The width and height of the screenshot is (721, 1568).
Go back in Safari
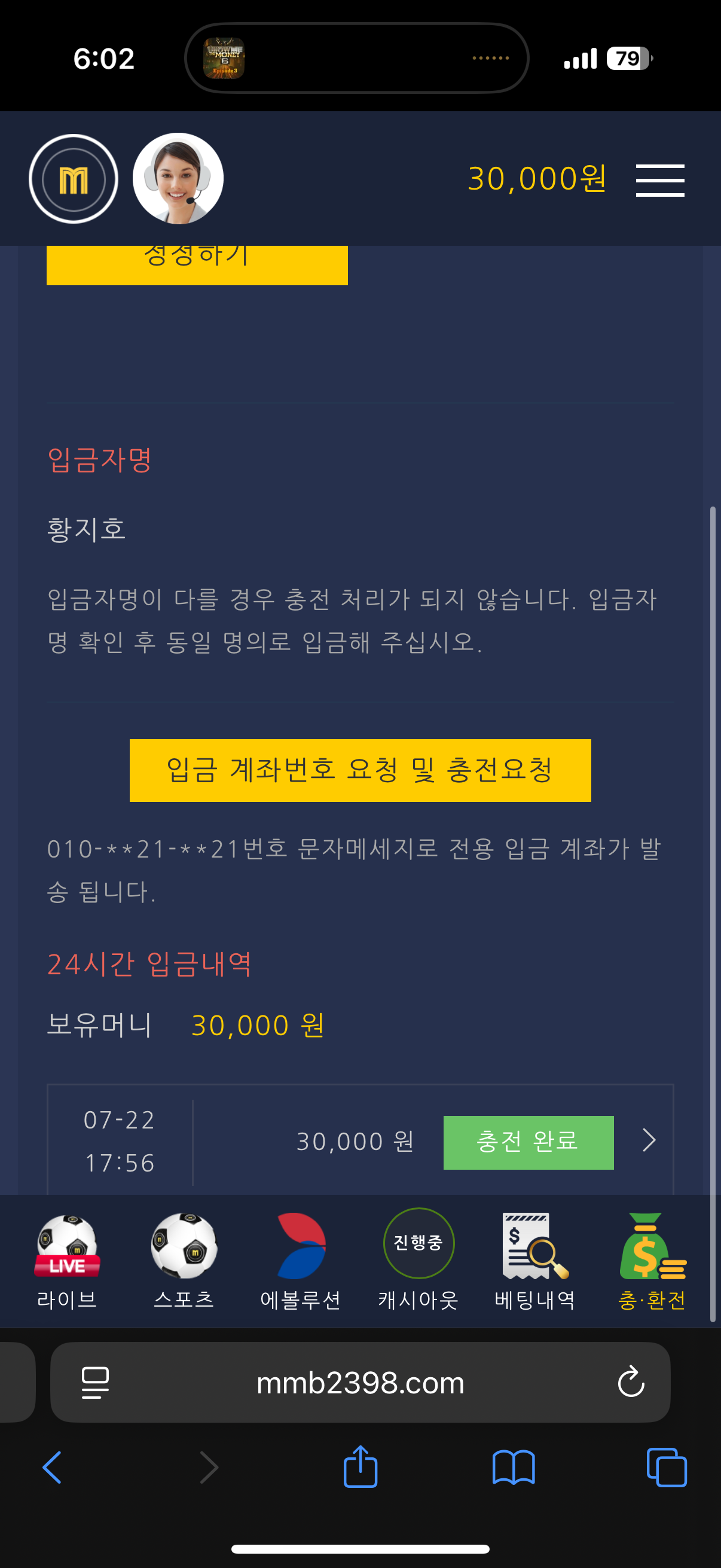pyautogui.click(x=53, y=1468)
